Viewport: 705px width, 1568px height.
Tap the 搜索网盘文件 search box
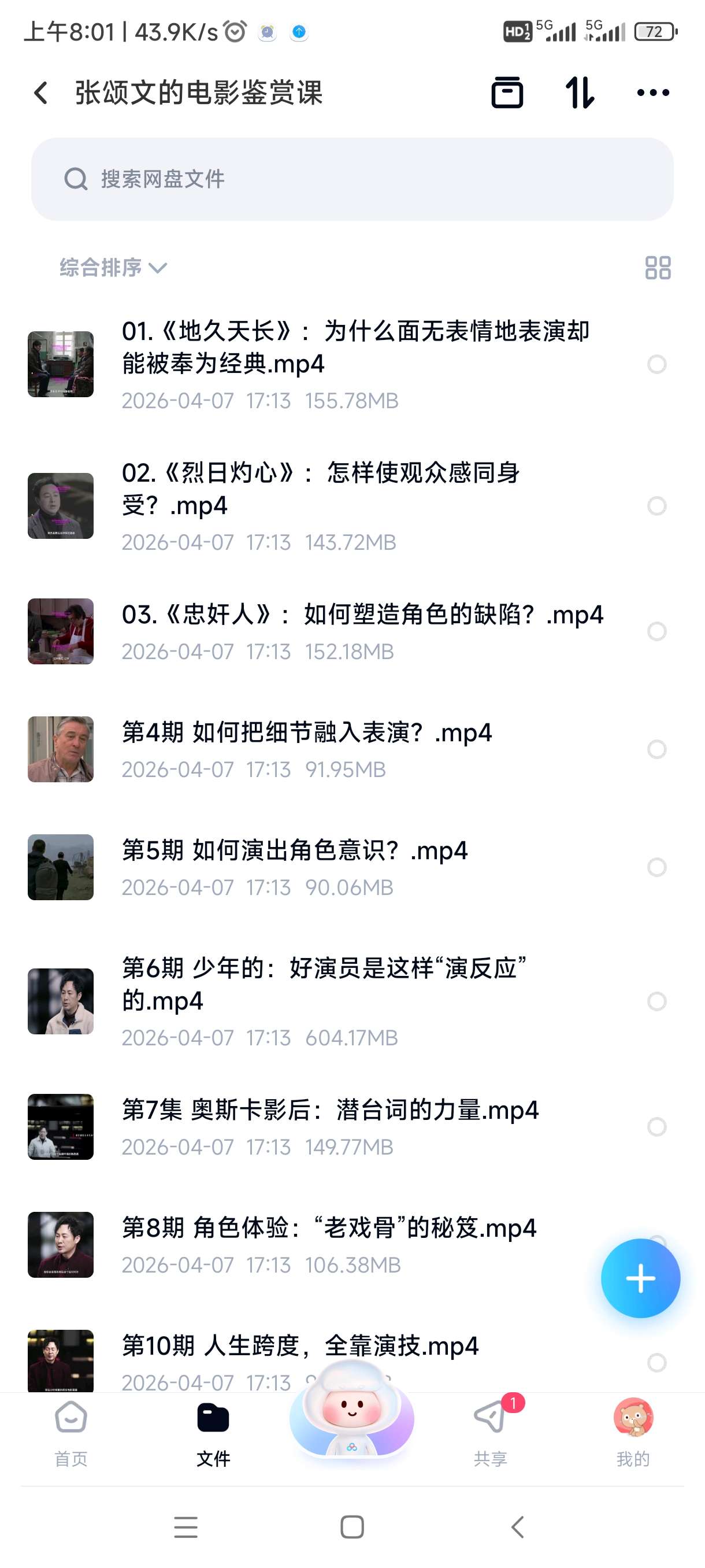tap(352, 179)
